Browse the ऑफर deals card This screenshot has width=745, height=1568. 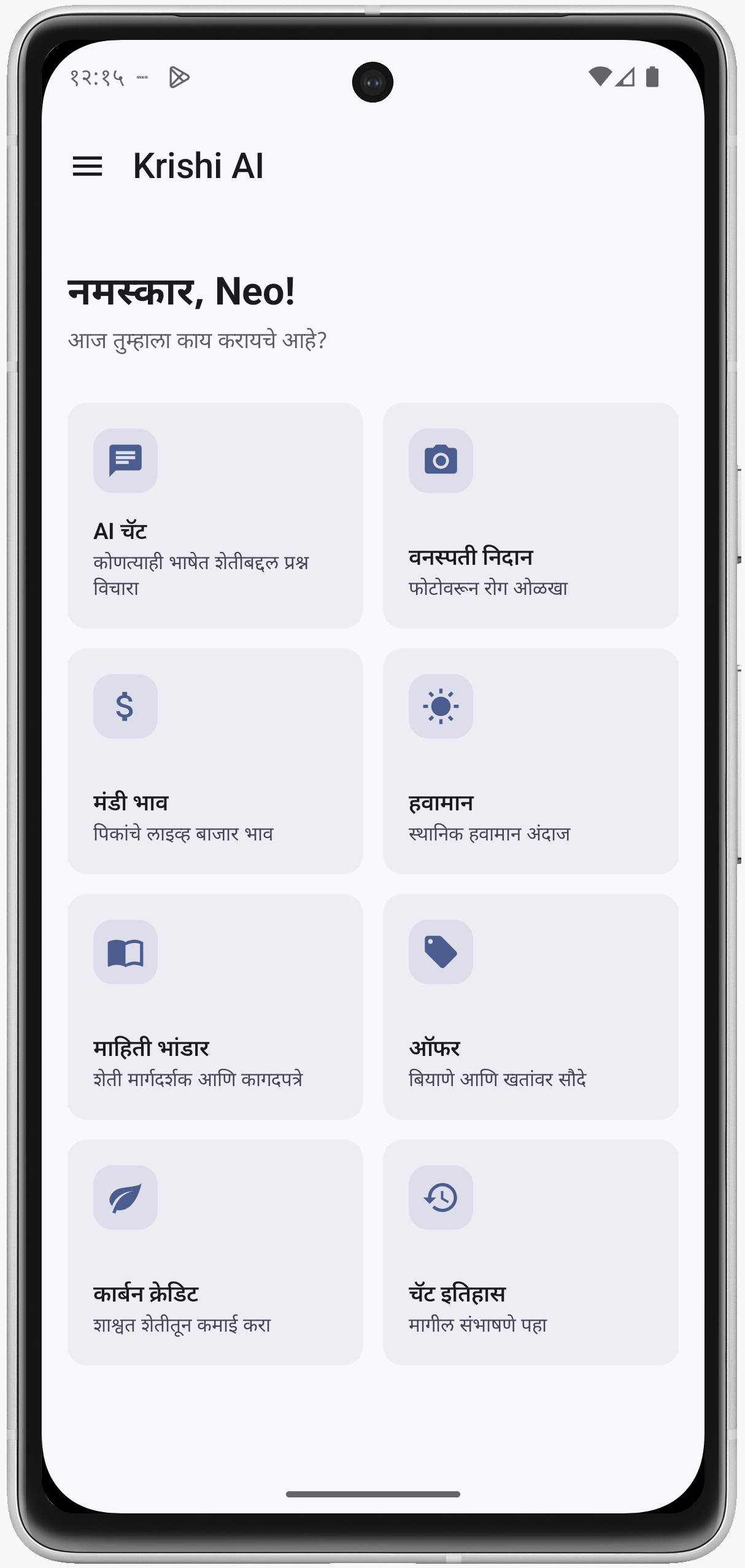pos(530,1006)
